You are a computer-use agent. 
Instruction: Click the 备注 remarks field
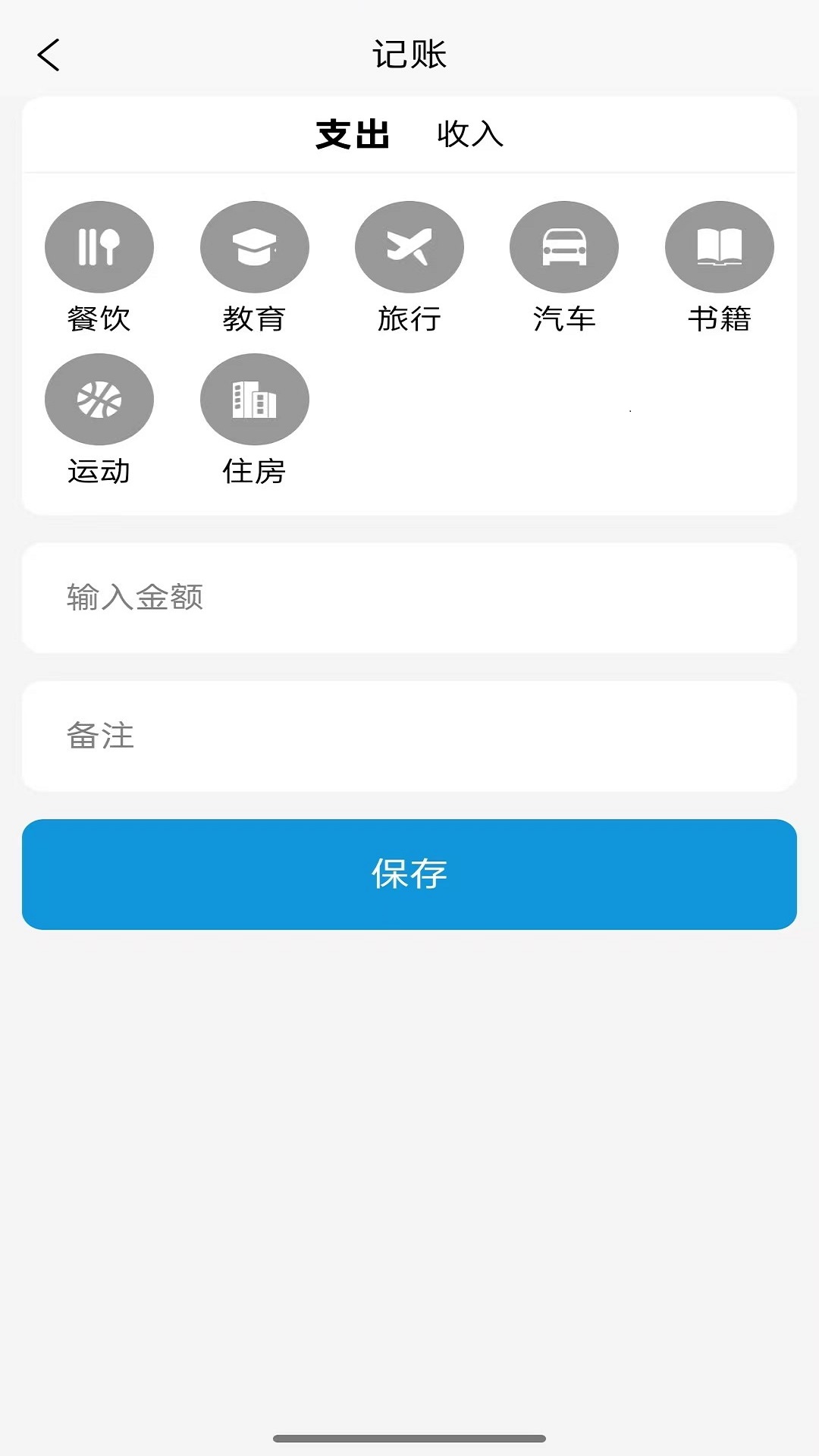[x=409, y=736]
